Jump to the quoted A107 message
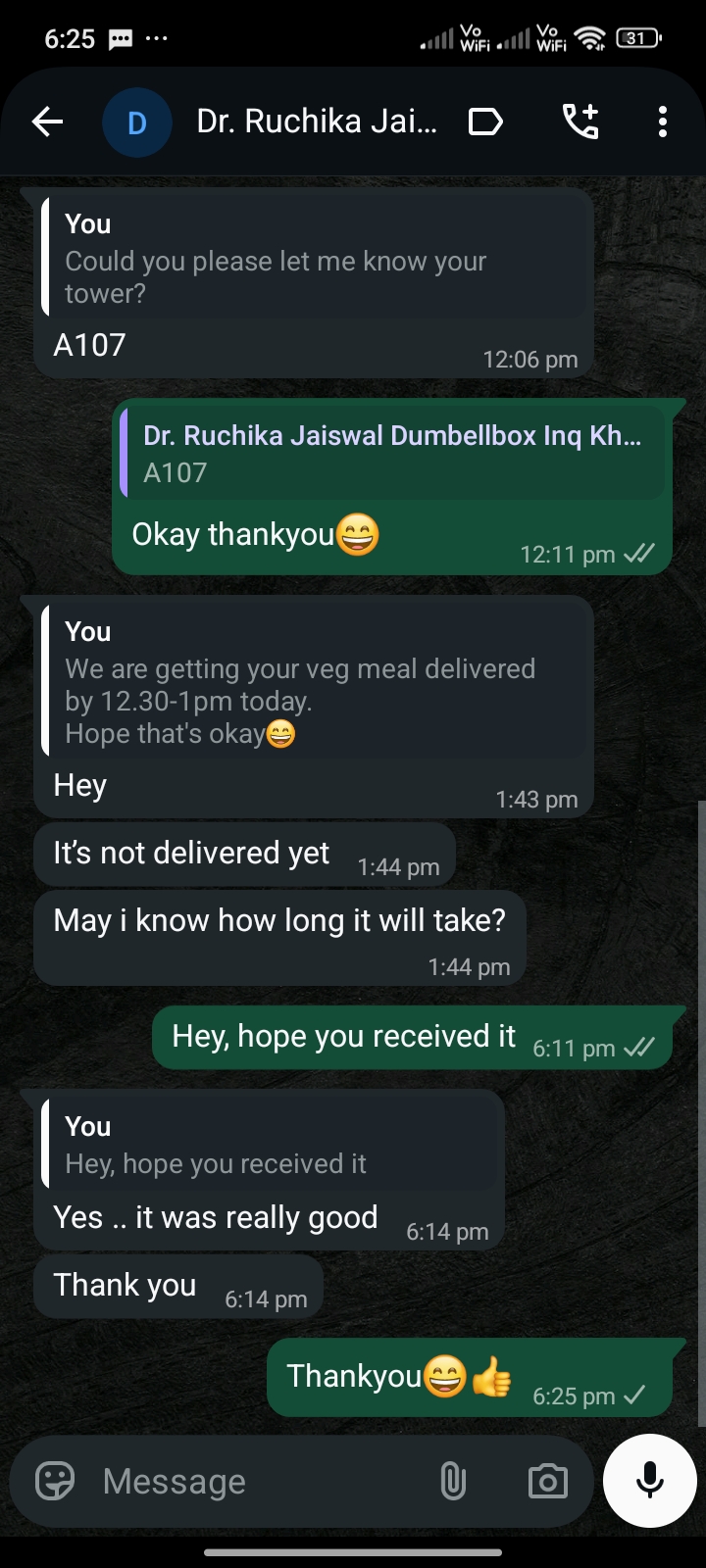This screenshot has height=1568, width=706. [392, 453]
